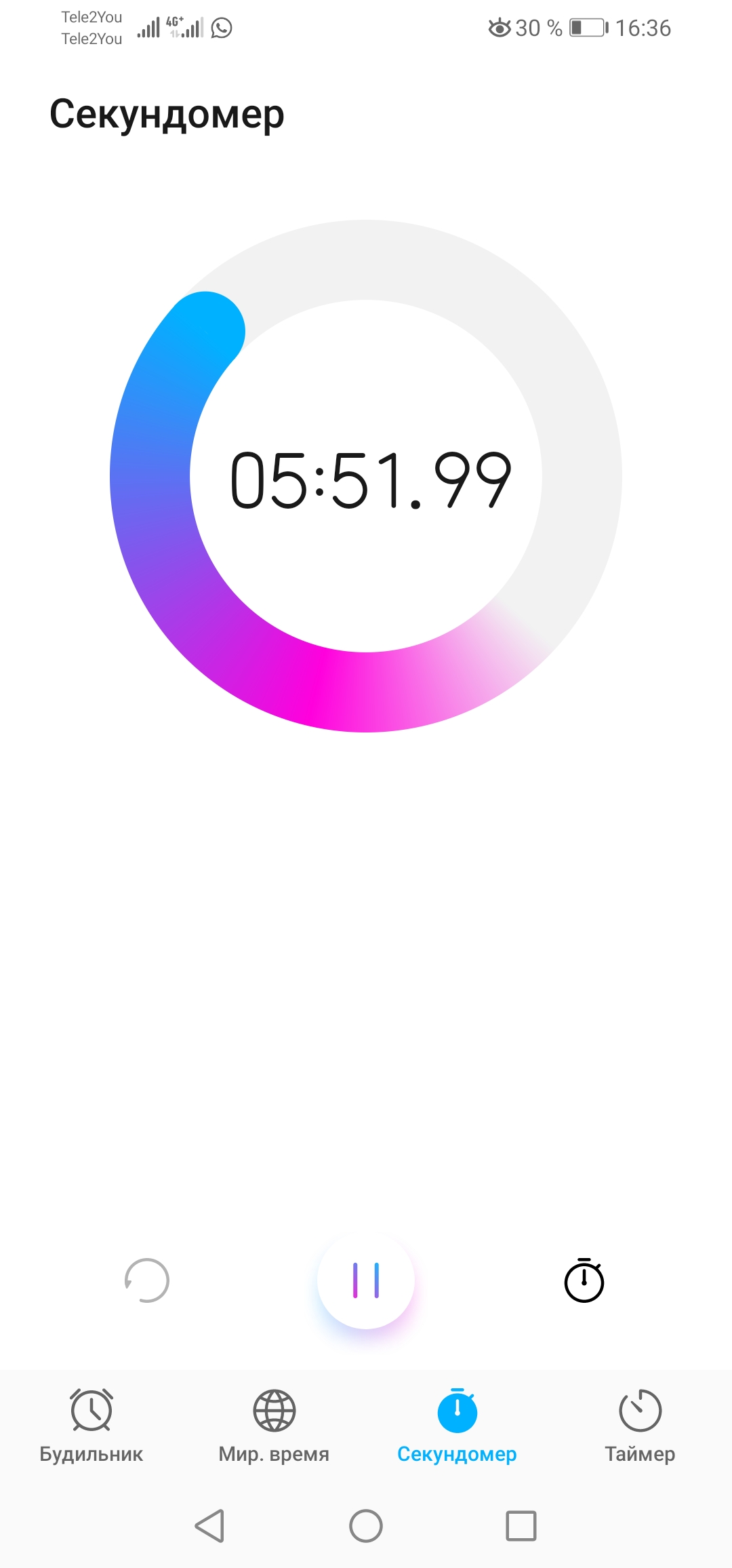Open recent apps

pyautogui.click(x=521, y=1526)
